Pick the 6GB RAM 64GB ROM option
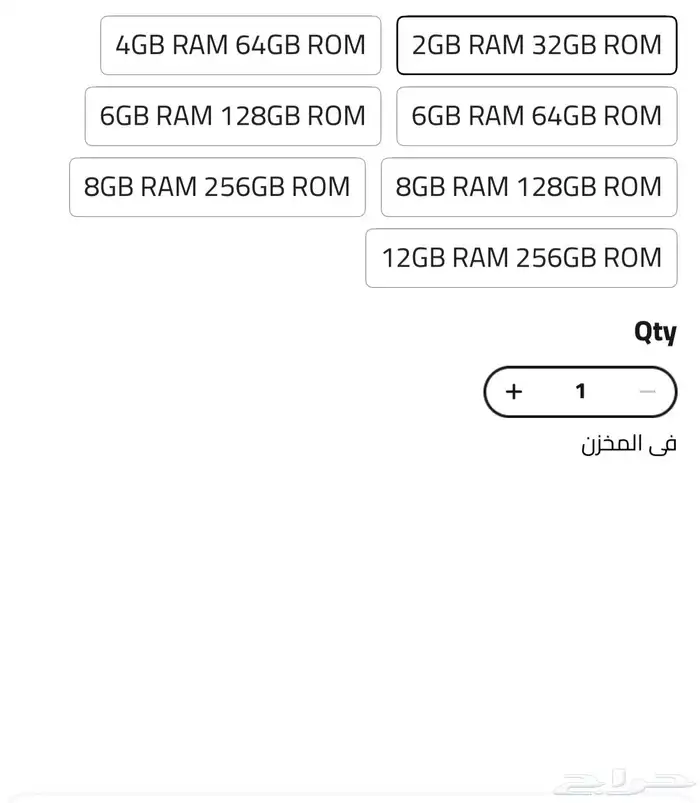700x803 pixels. [537, 116]
